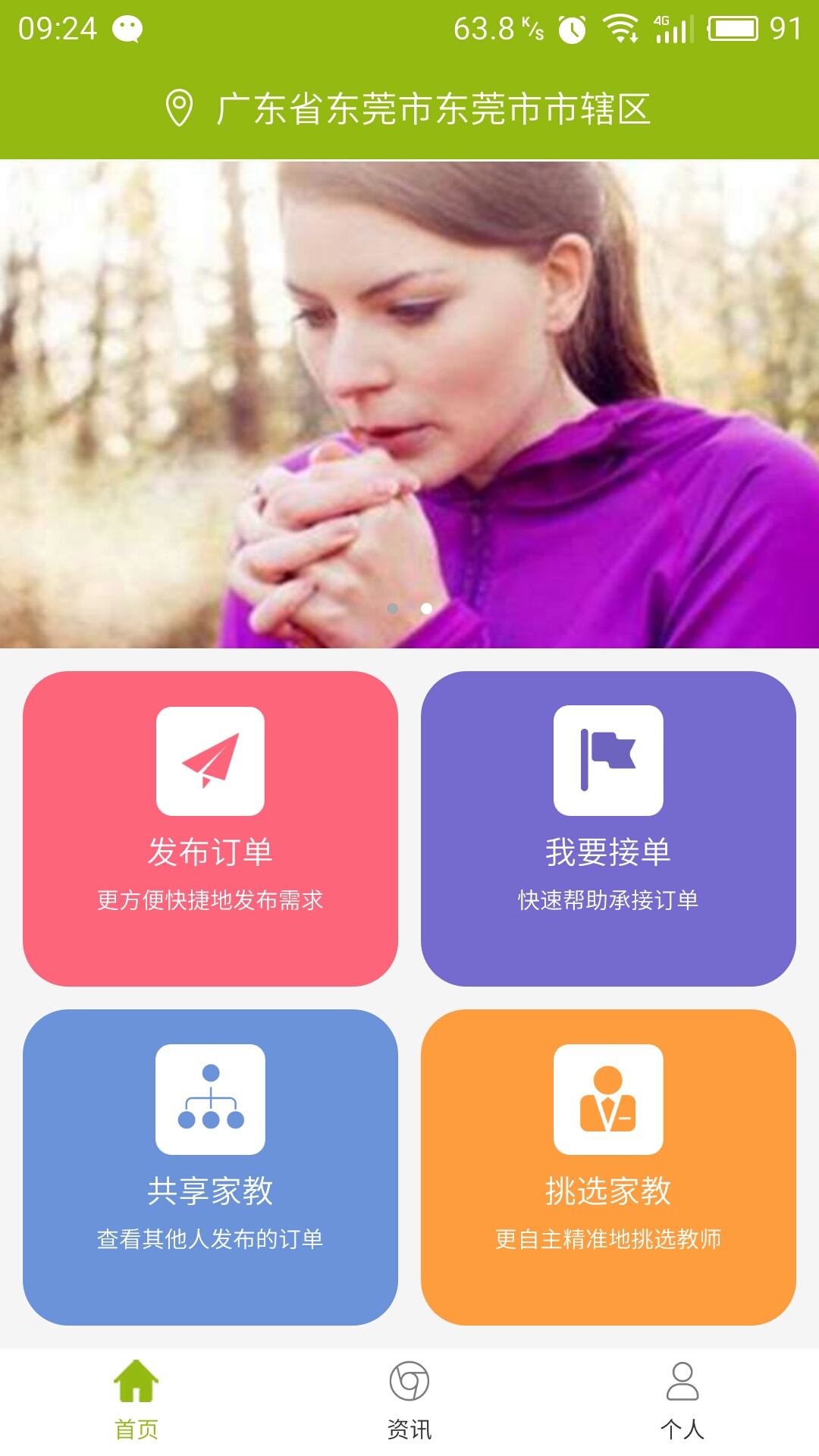Open the 个人 tab
Screen dimensions: 819x1456
682,1400
